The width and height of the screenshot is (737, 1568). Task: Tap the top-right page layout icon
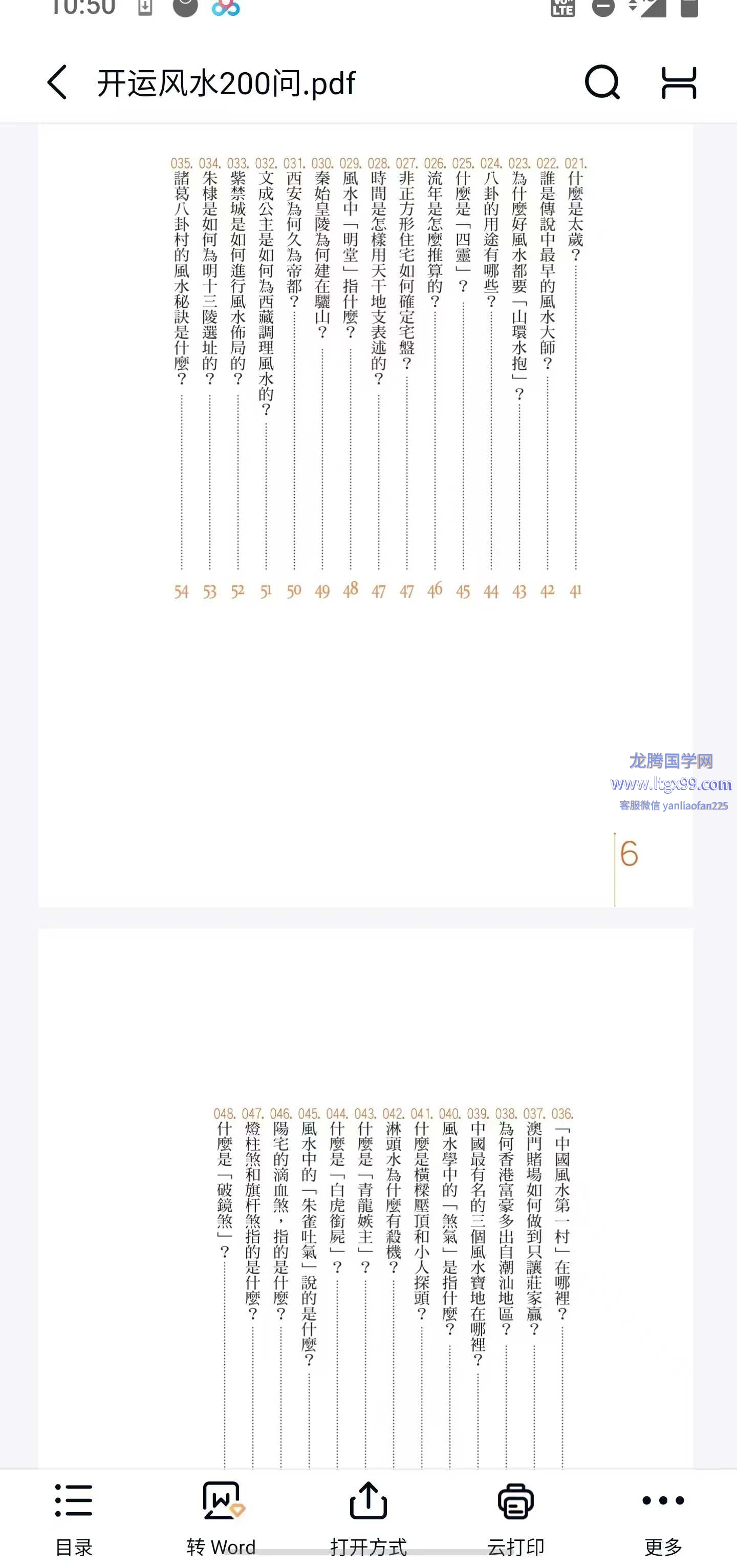(679, 82)
